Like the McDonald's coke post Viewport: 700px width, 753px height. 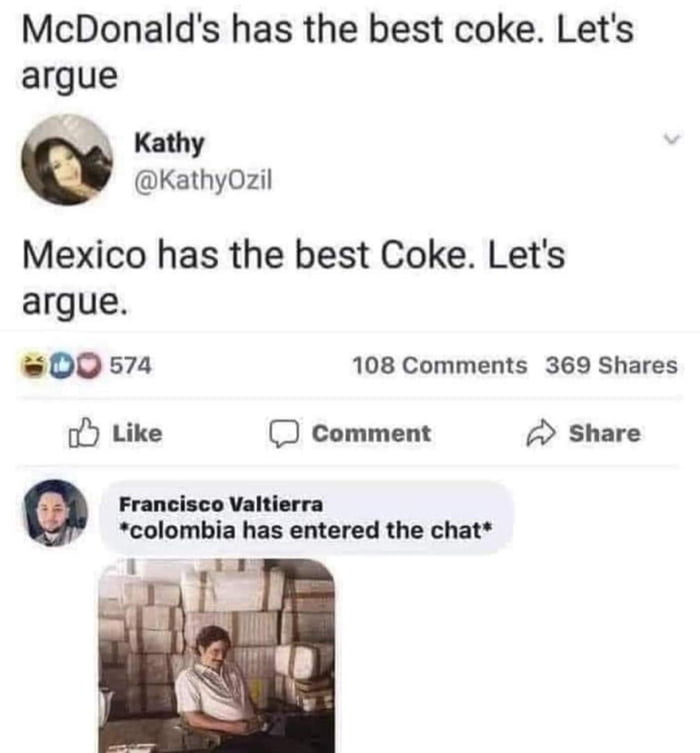pyautogui.click(x=113, y=433)
